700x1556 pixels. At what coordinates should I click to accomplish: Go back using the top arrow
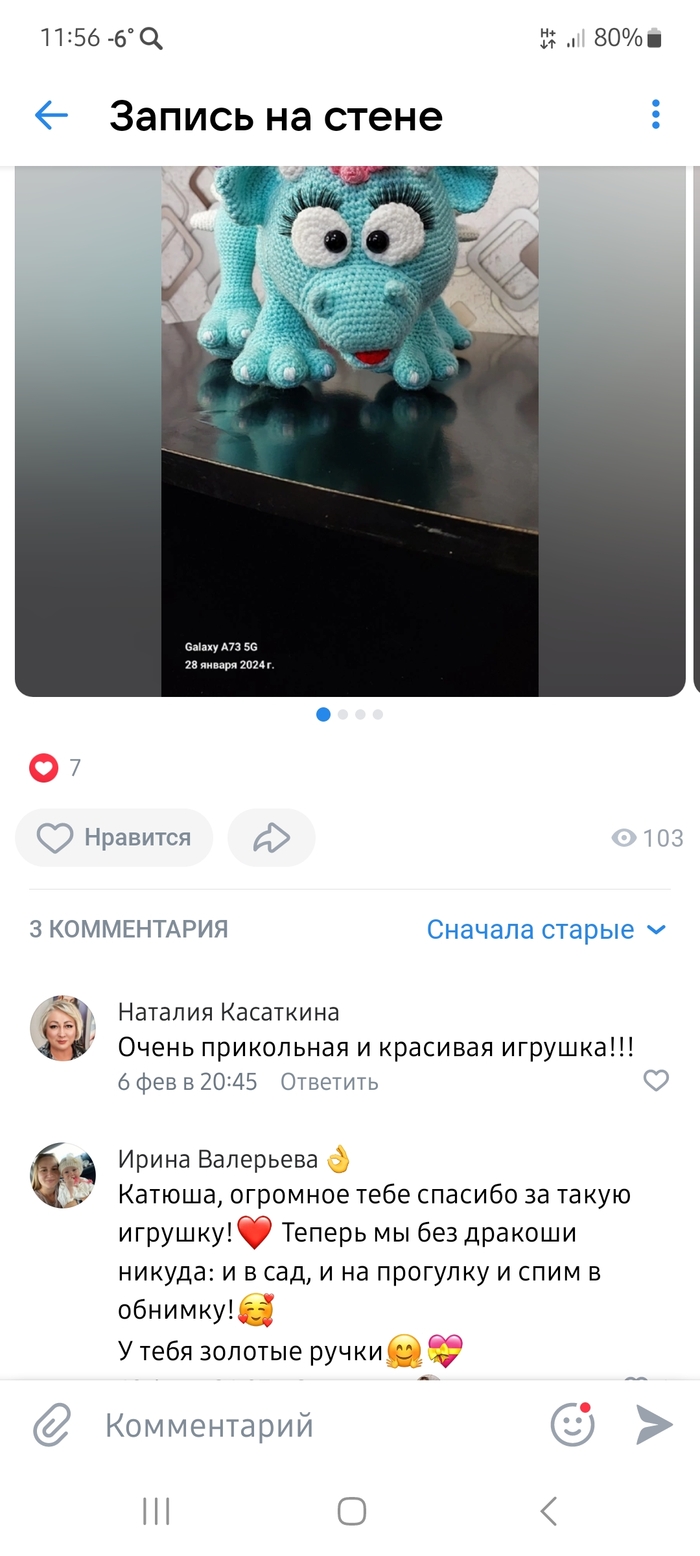[50, 116]
